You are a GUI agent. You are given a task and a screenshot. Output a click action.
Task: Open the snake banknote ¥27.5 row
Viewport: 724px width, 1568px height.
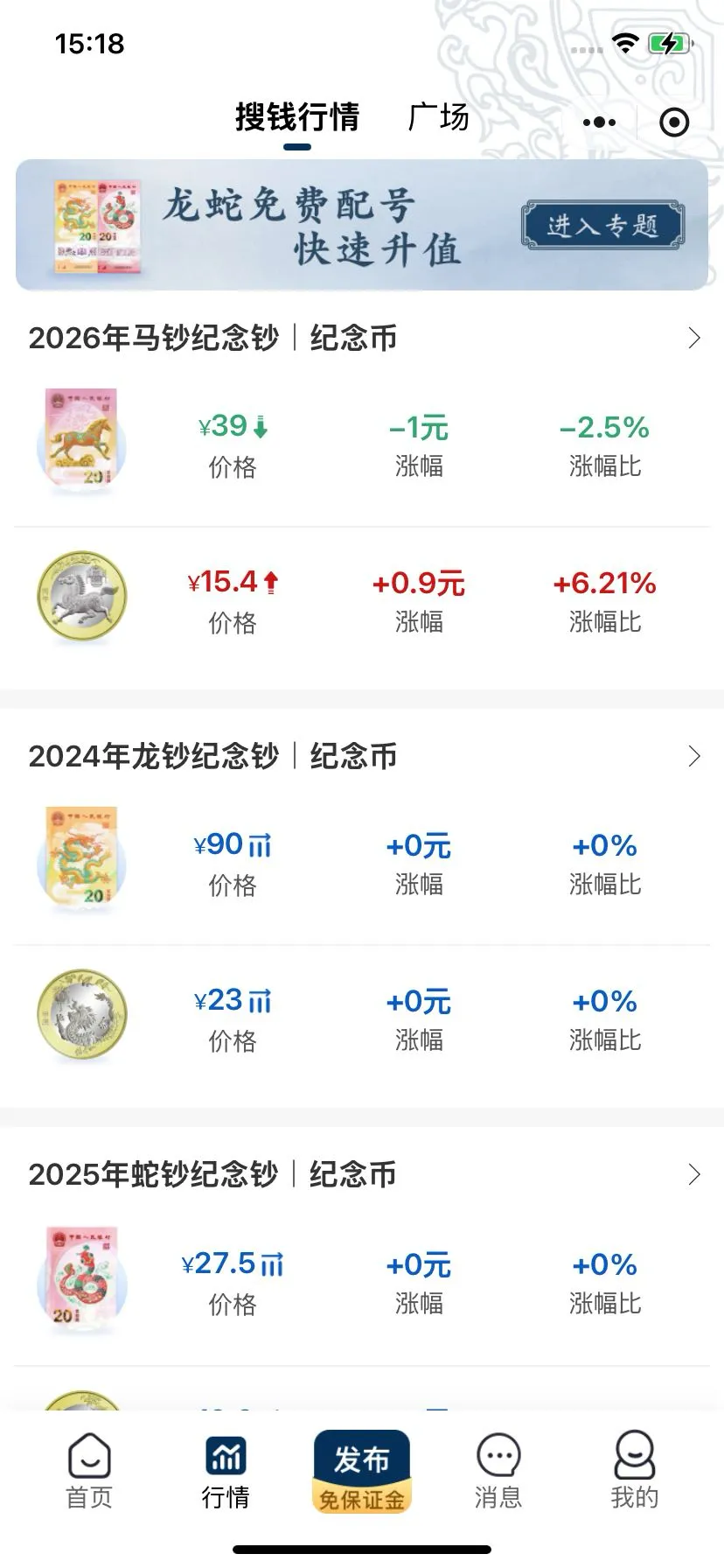(362, 1282)
